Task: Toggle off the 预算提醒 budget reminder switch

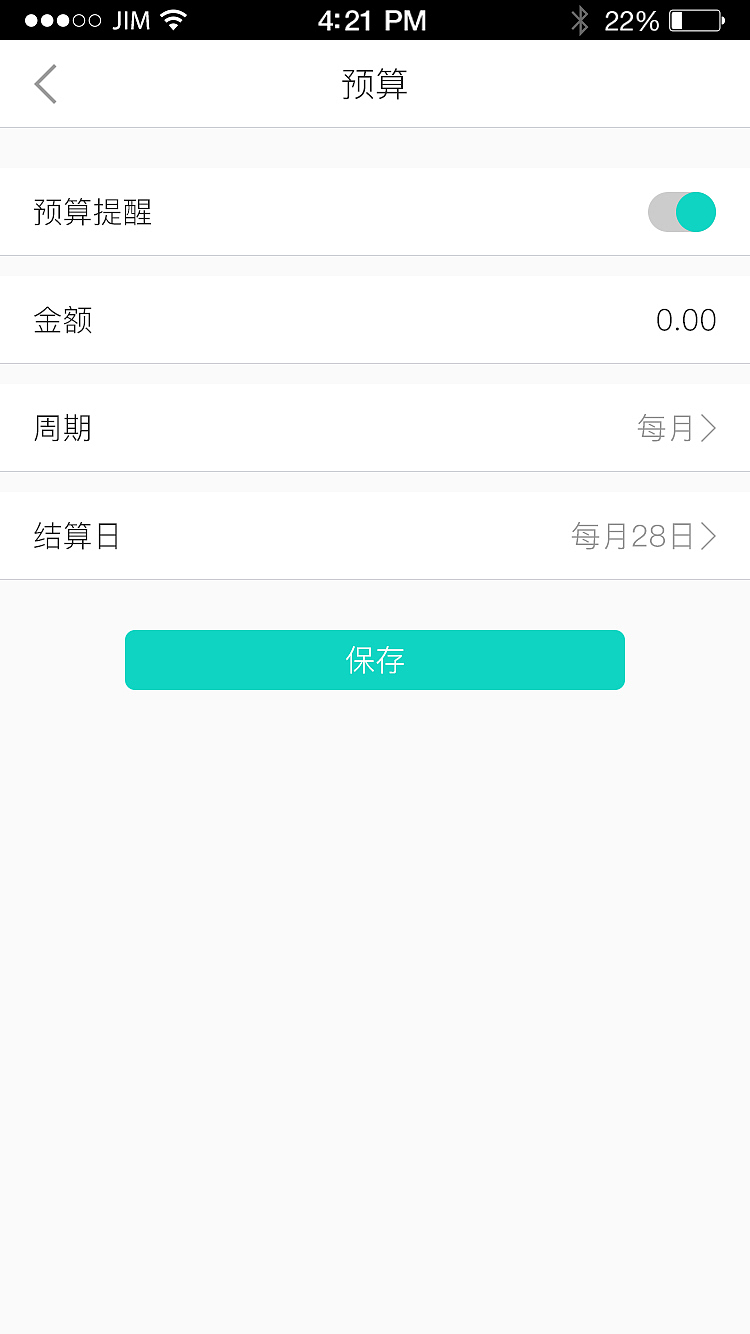Action: click(x=682, y=211)
